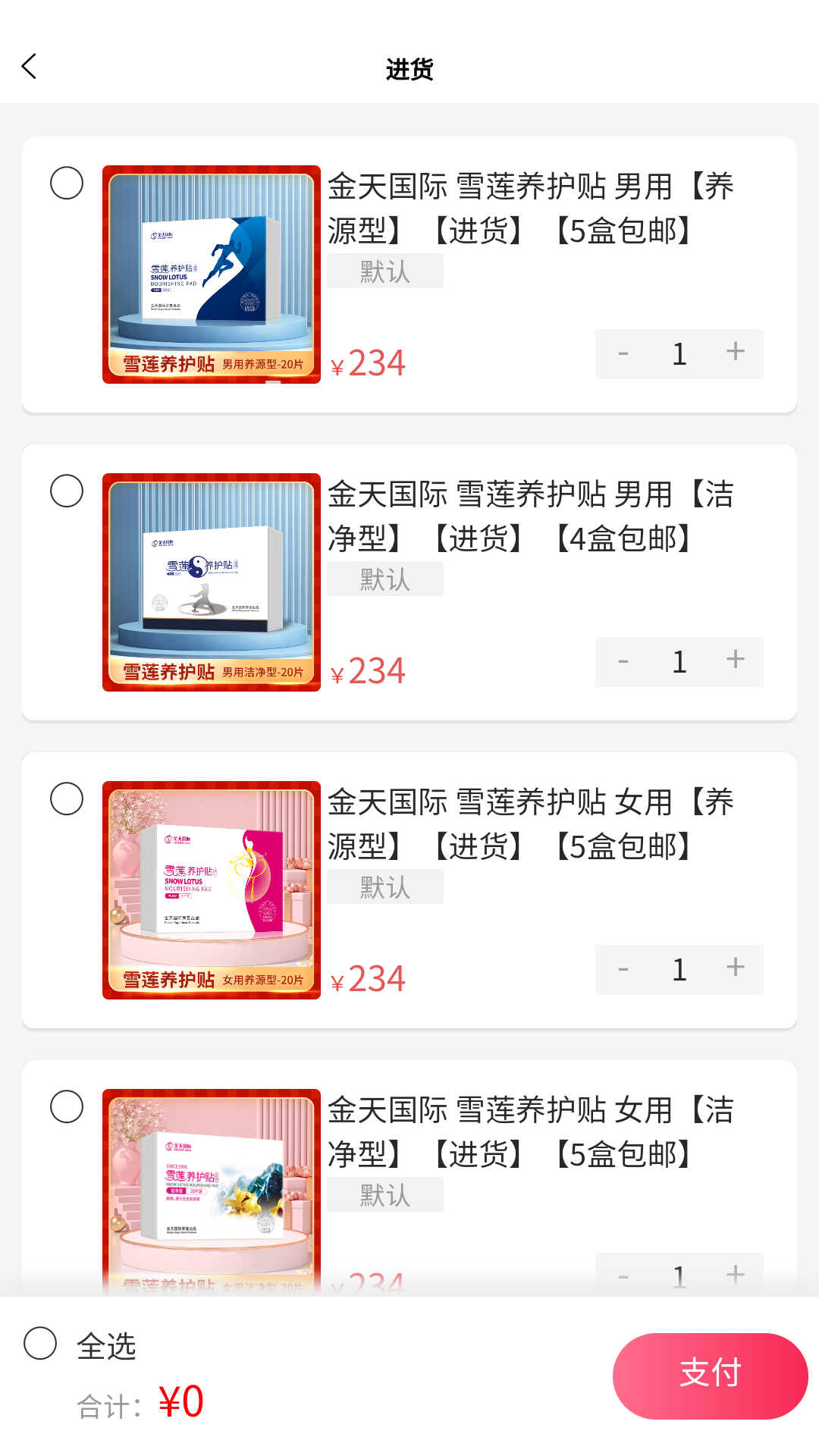
Task: Select 女用【养源型】雪莲养护贴 checkbox
Action: pos(67,799)
